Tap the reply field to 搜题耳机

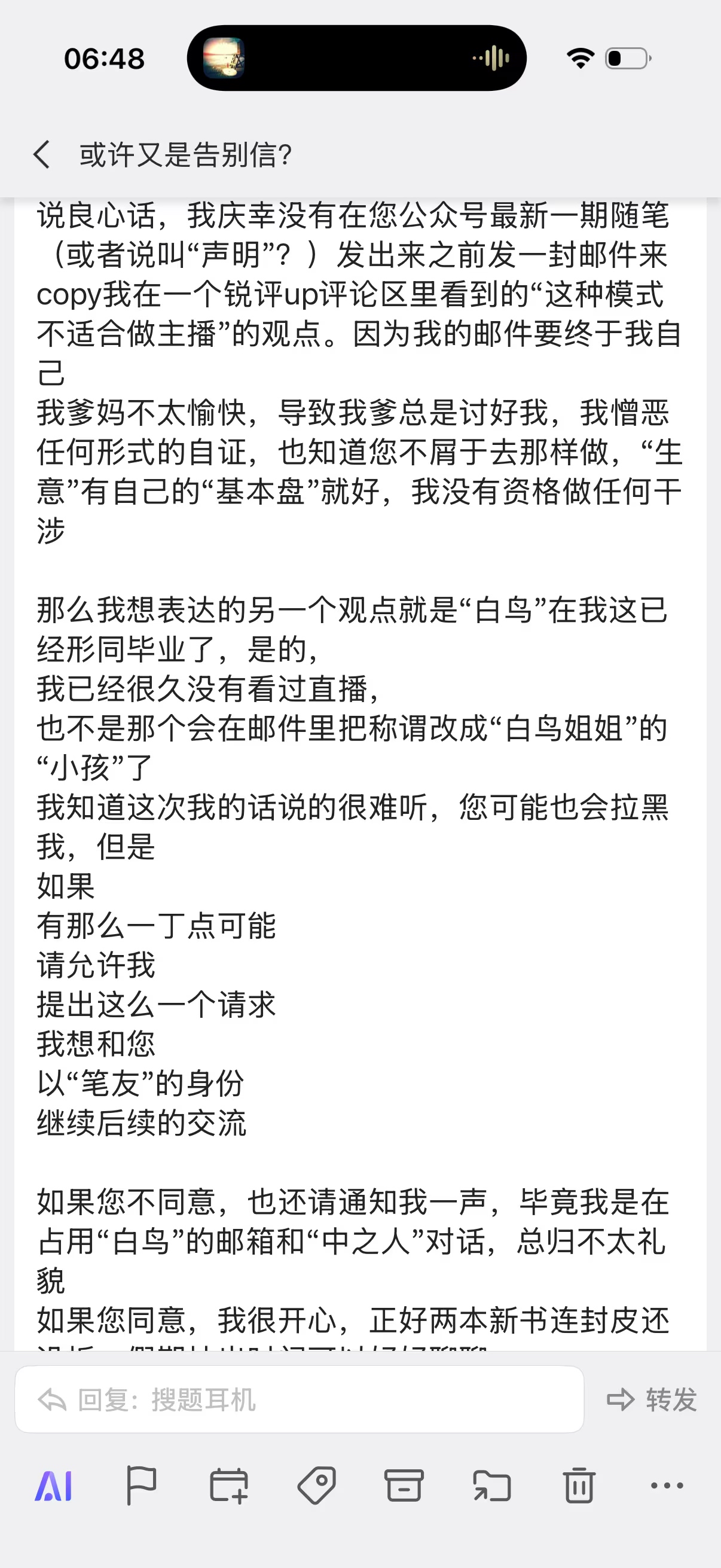click(300, 1399)
